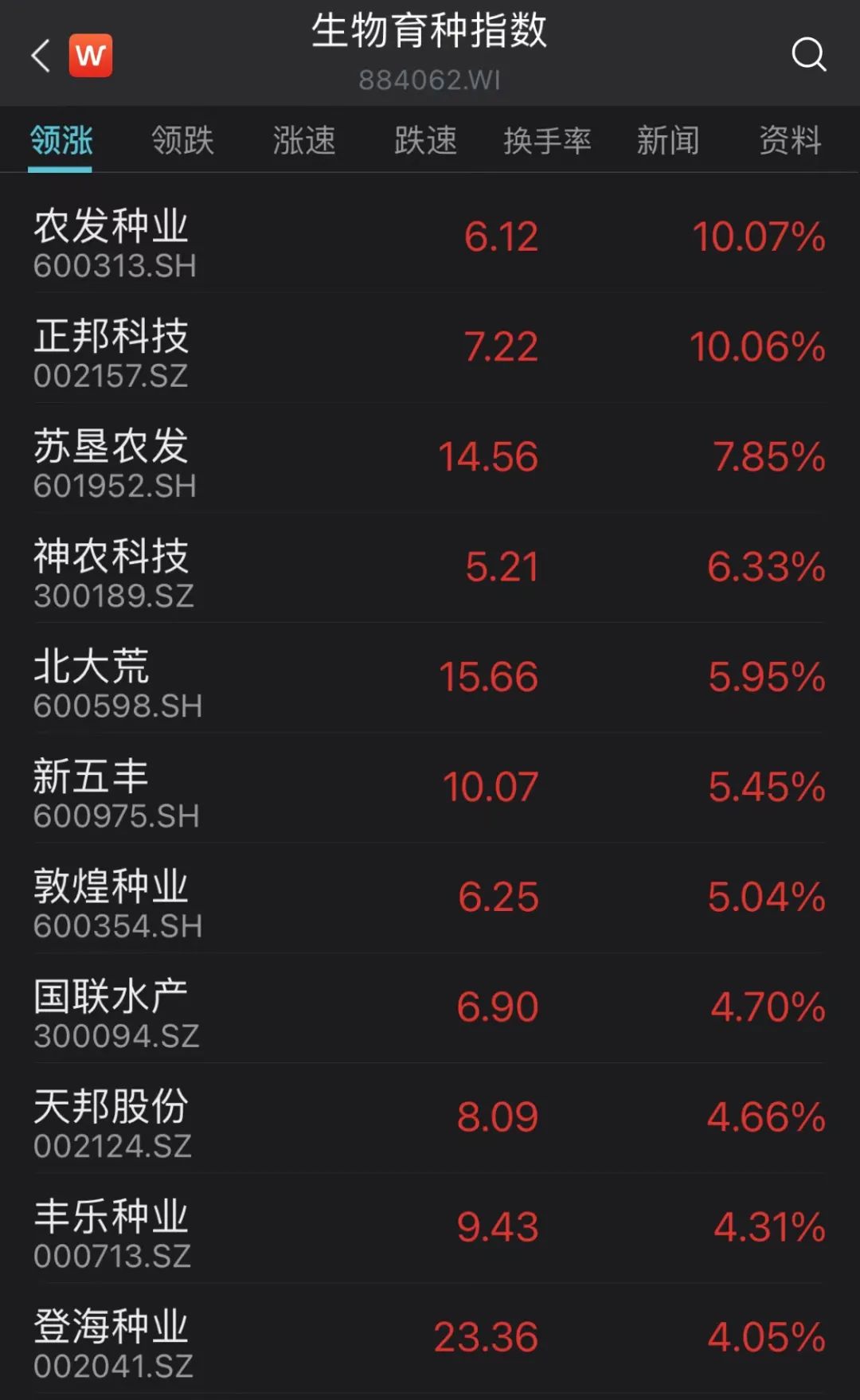Image resolution: width=860 pixels, height=1400 pixels.
Task: Open the 资料 tab
Action: pyautogui.click(x=791, y=142)
